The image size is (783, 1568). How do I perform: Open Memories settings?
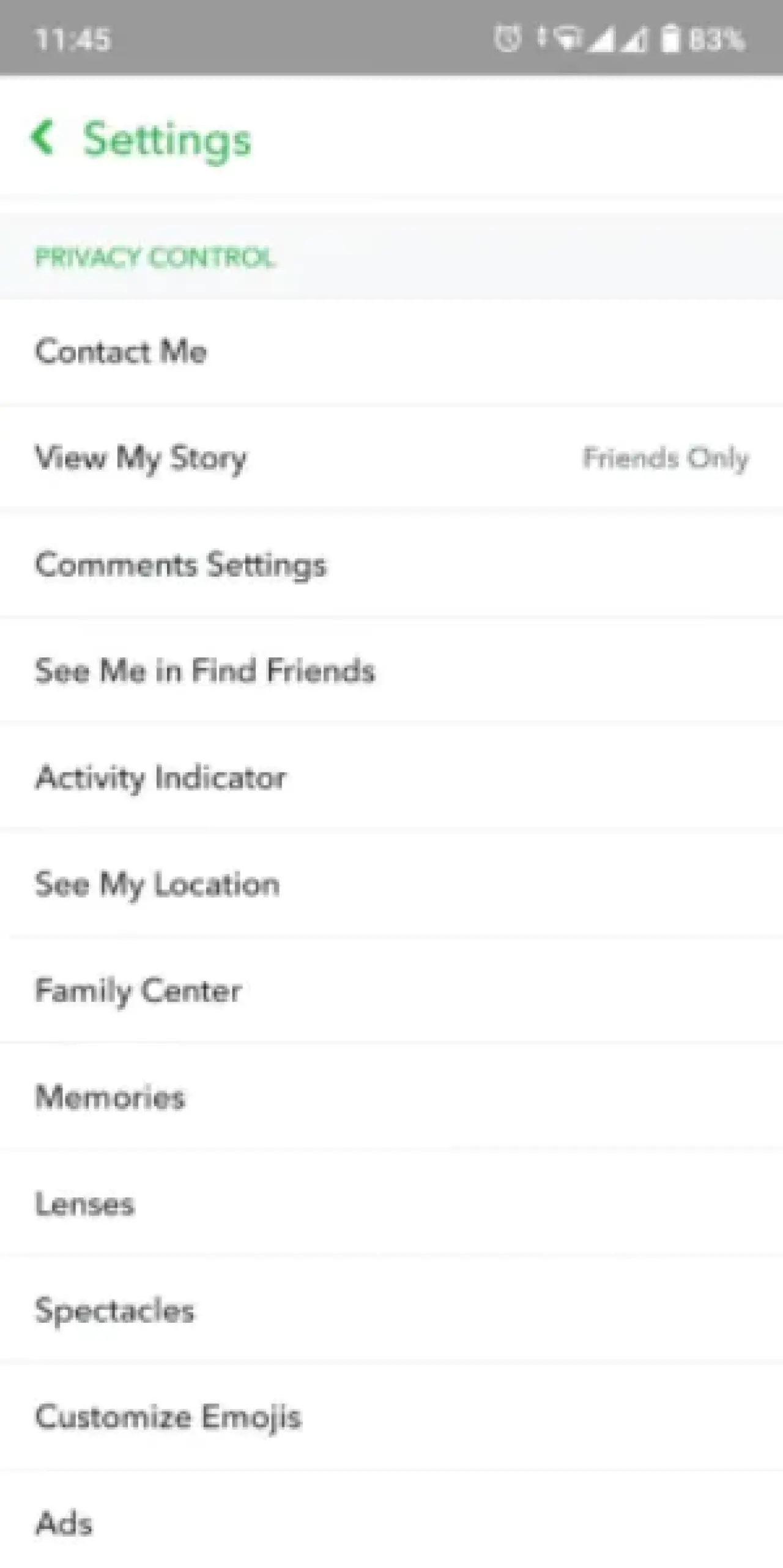coord(391,1097)
